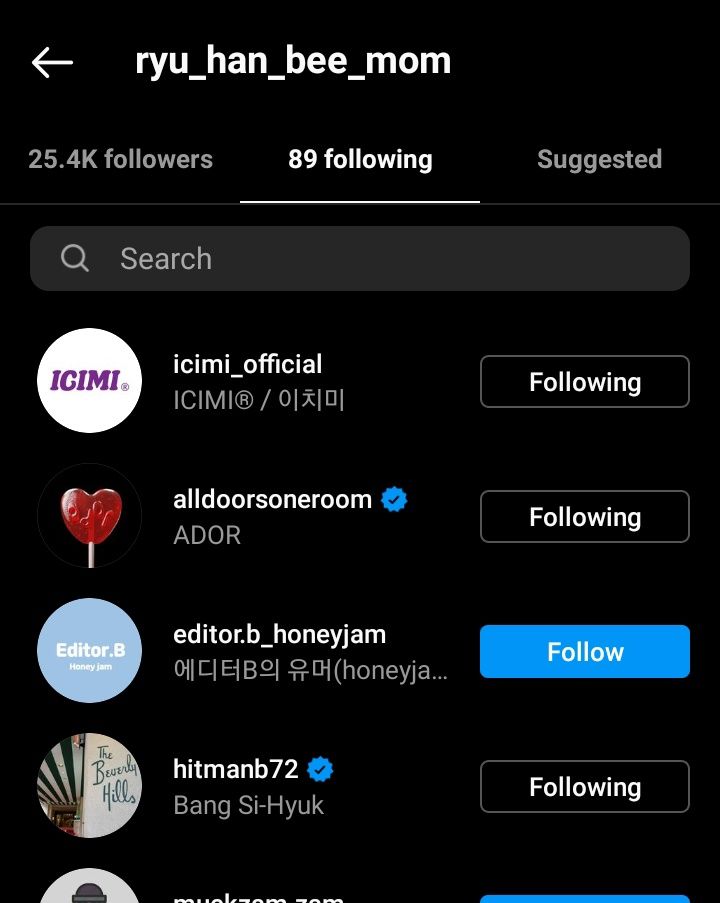
Task: Open hitmanb72's Beverly Hills profile photo
Action: [89, 785]
